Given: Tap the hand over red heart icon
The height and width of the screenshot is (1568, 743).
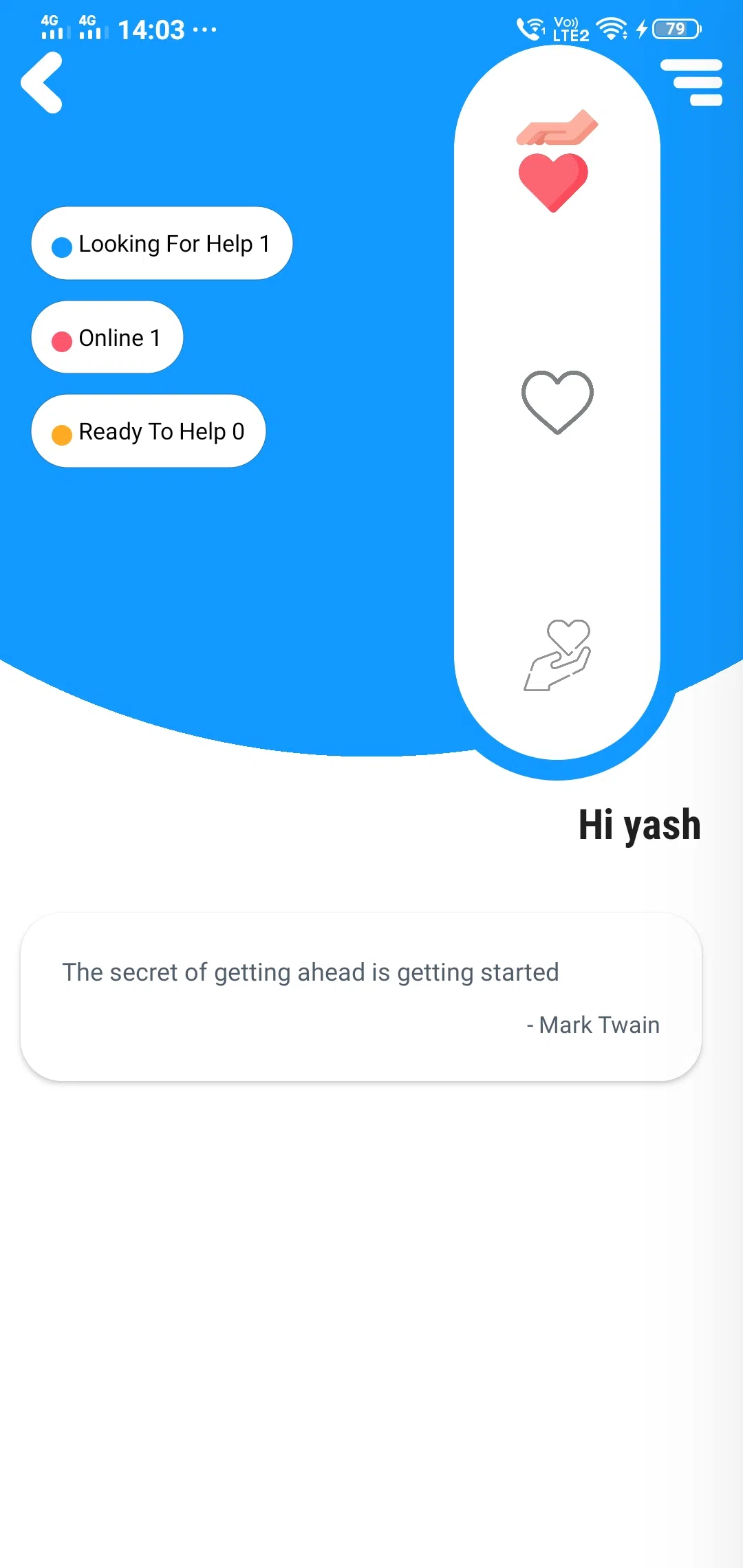Looking at the screenshot, I should [557, 161].
